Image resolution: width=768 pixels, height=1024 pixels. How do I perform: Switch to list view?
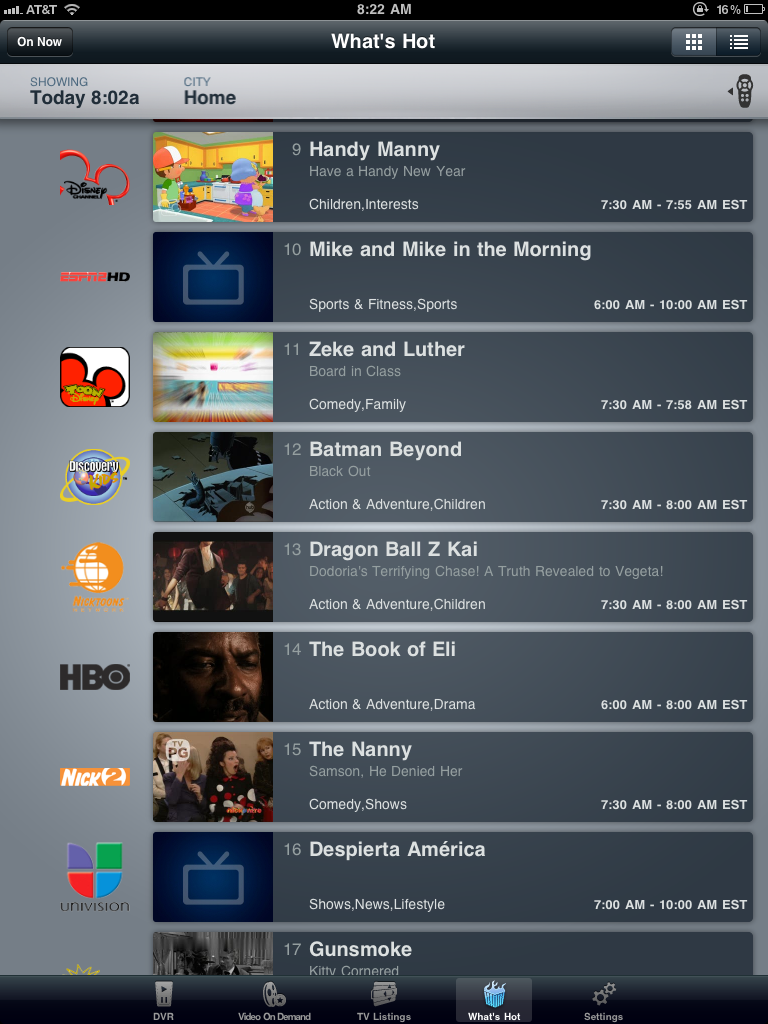(x=738, y=42)
